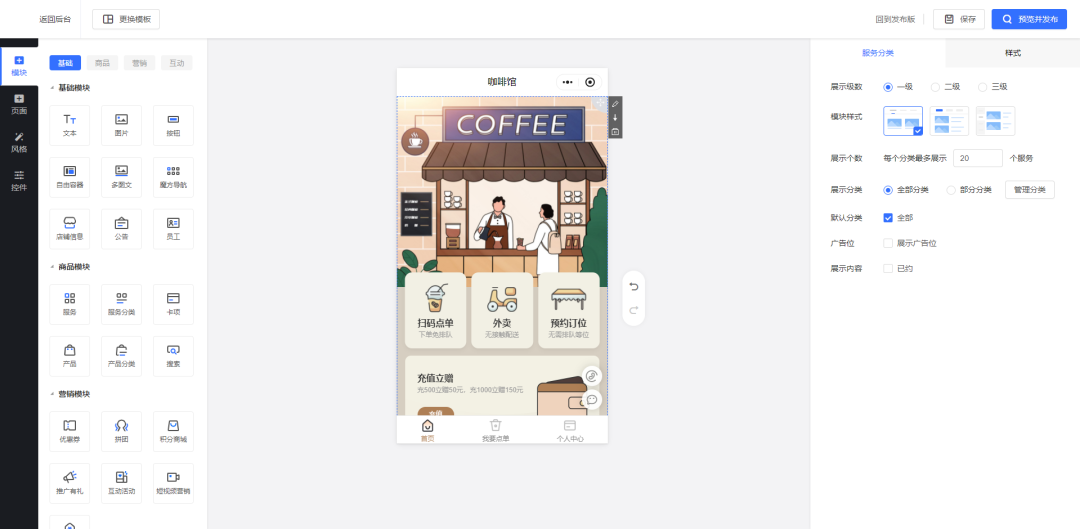This screenshot has height=529, width=1080.
Task: Undo the last edit
Action: [x=633, y=287]
